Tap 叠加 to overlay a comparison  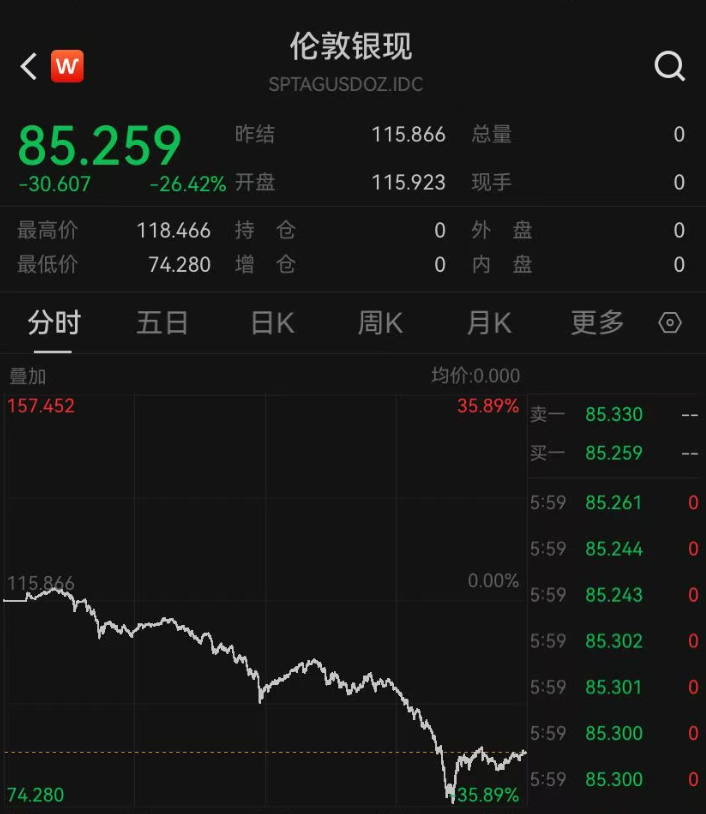[28, 376]
